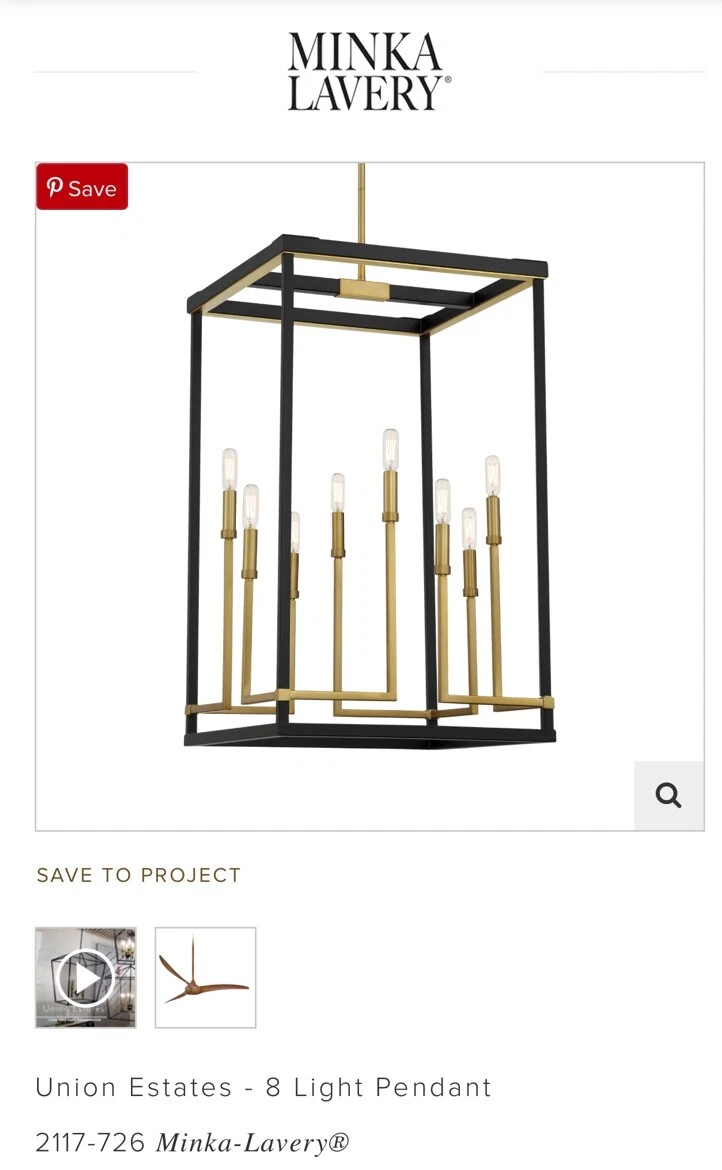The image size is (722, 1170).
Task: Tap the Save to Project link
Action: pyautogui.click(x=139, y=875)
